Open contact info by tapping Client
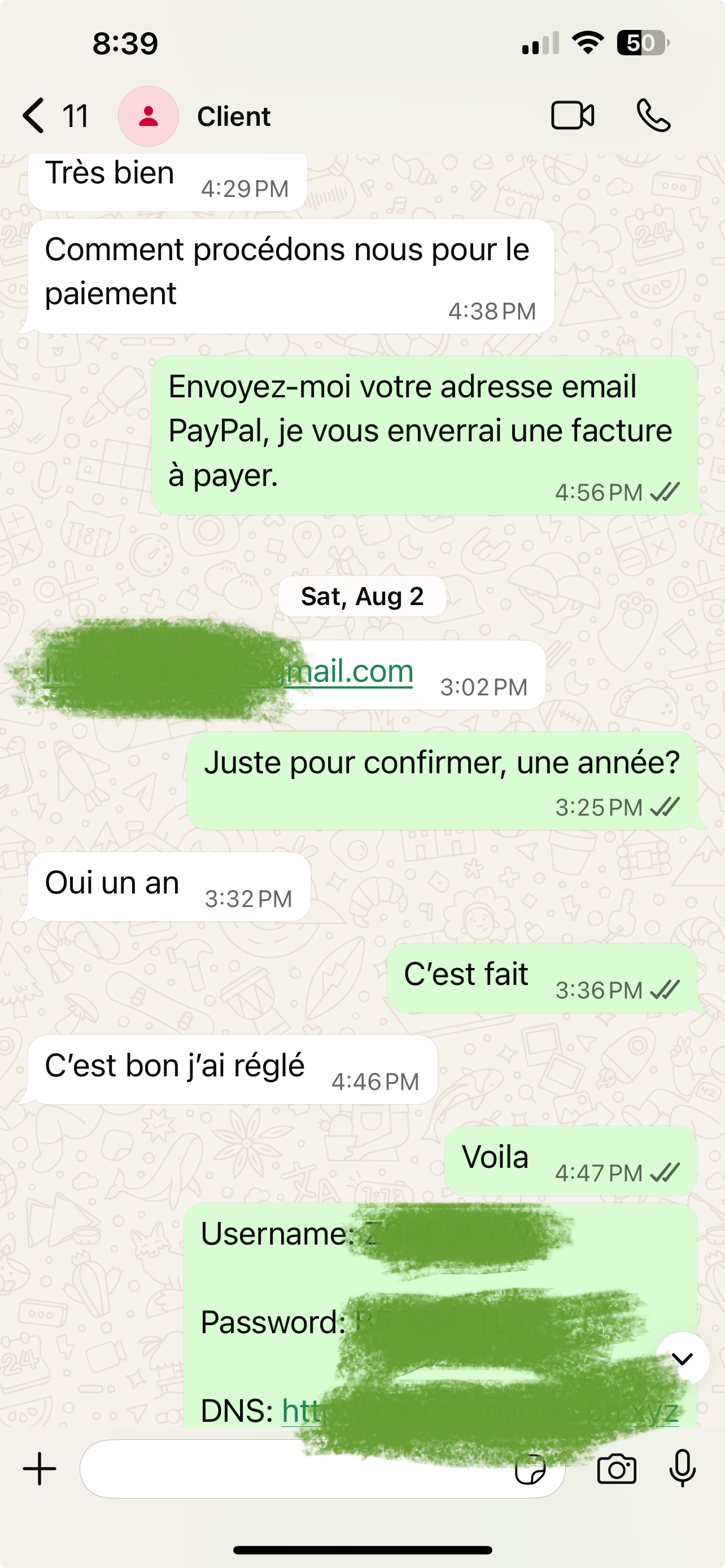 pyautogui.click(x=234, y=115)
